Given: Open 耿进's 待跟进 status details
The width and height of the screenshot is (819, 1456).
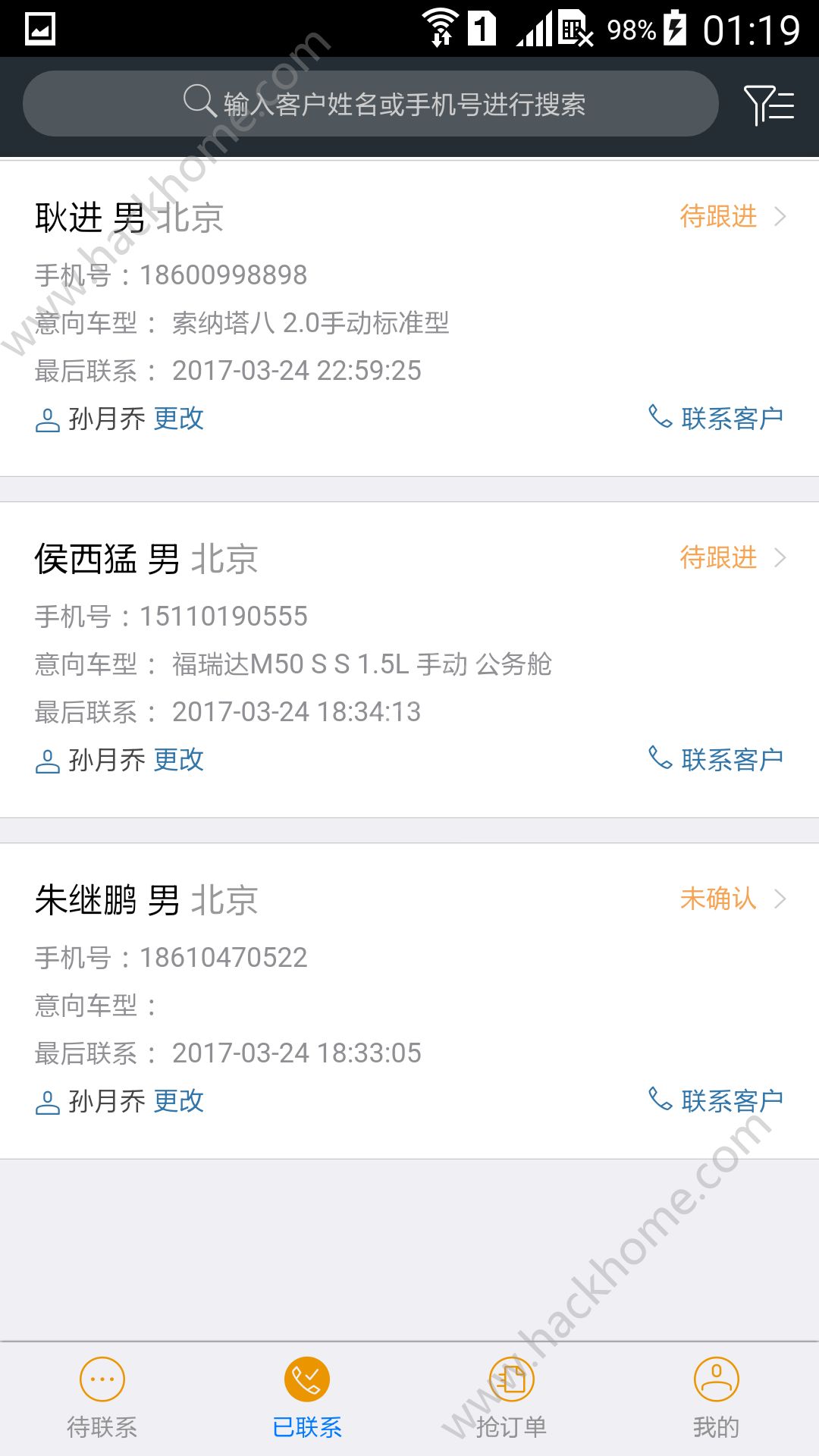Looking at the screenshot, I should coord(731,217).
